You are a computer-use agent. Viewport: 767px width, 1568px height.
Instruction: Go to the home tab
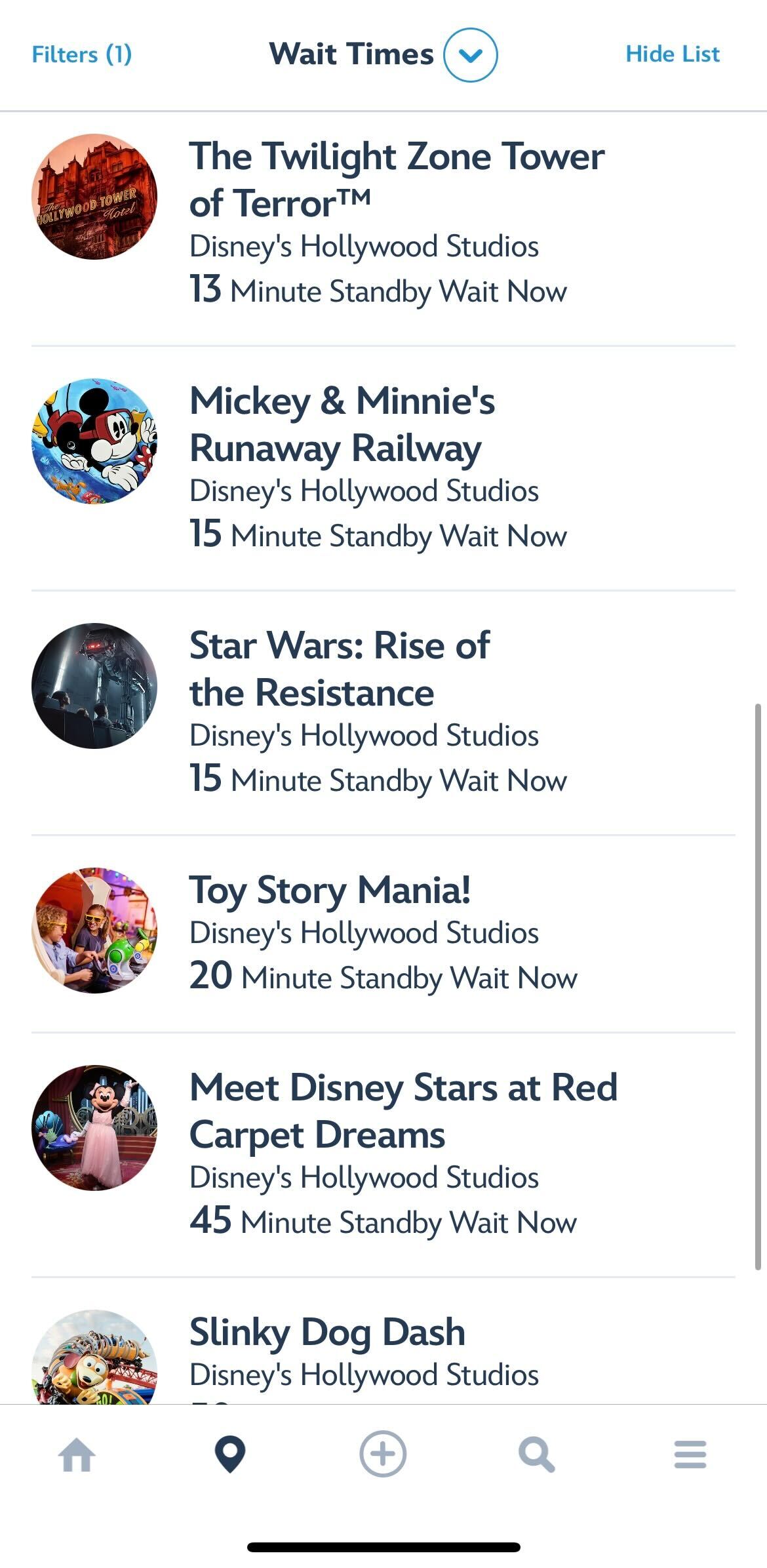(77, 1455)
